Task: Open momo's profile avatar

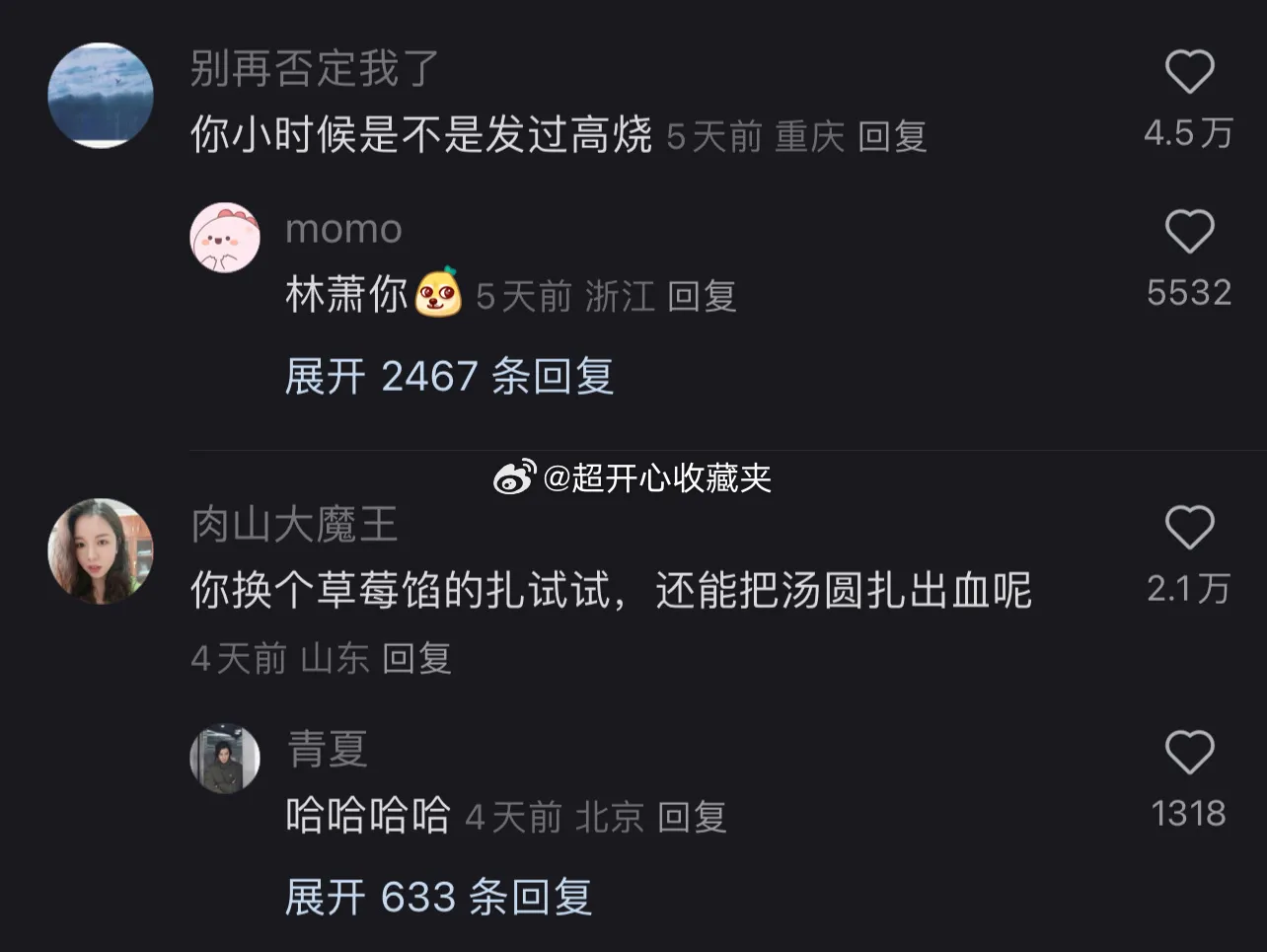Action: [225, 238]
